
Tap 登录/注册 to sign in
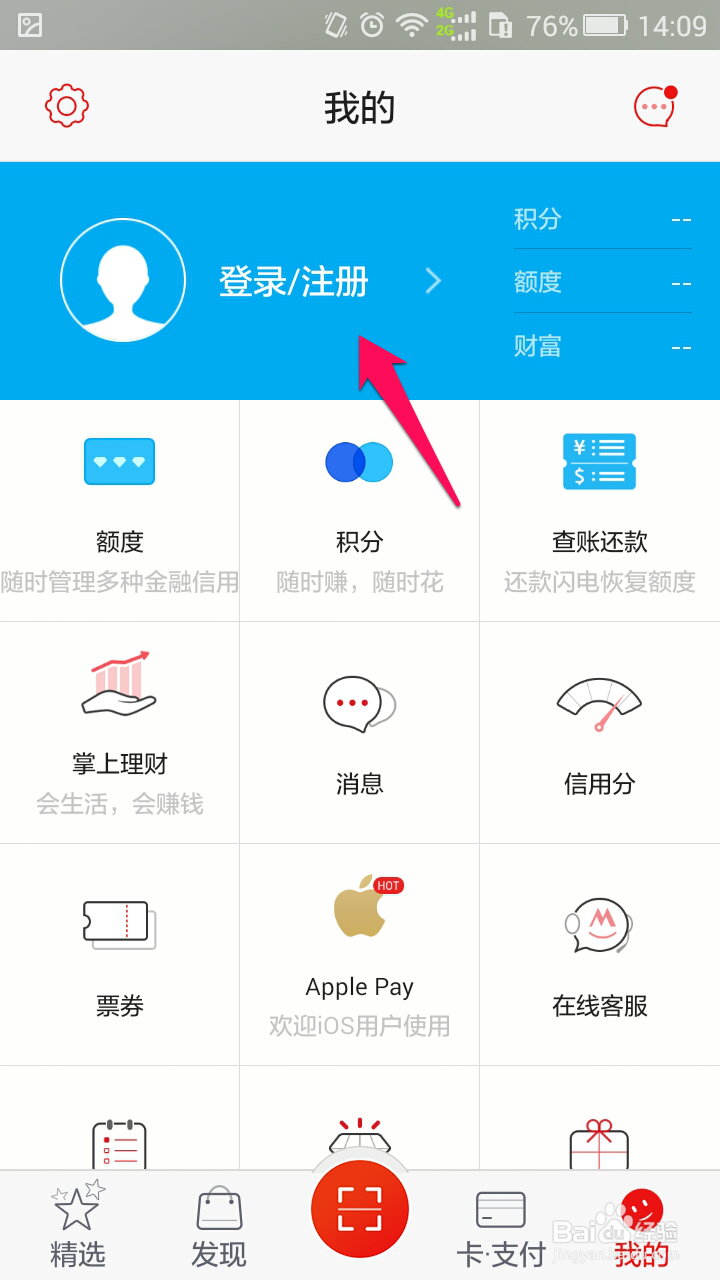296,281
